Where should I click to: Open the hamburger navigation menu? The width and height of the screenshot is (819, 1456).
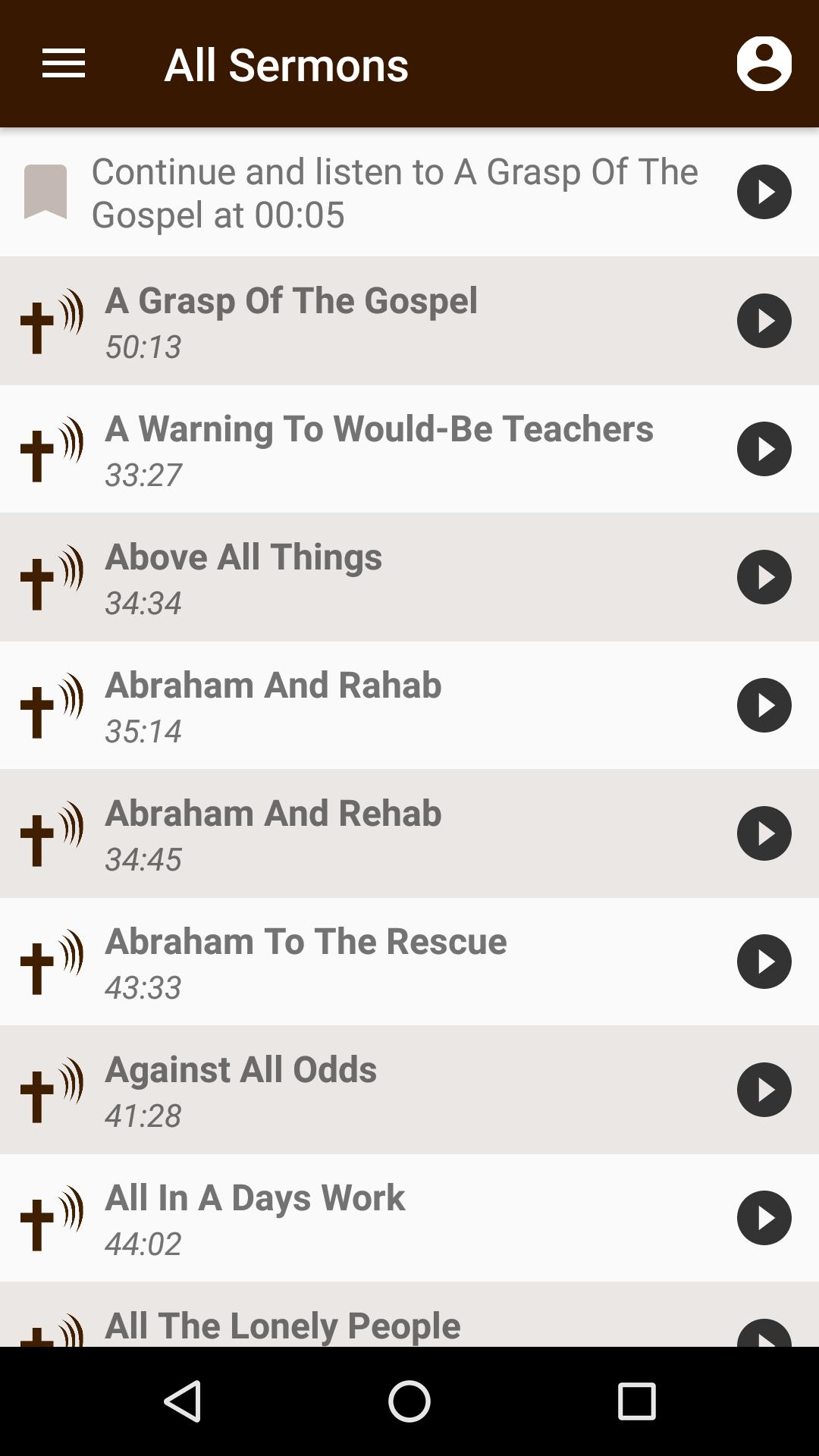[x=64, y=64]
